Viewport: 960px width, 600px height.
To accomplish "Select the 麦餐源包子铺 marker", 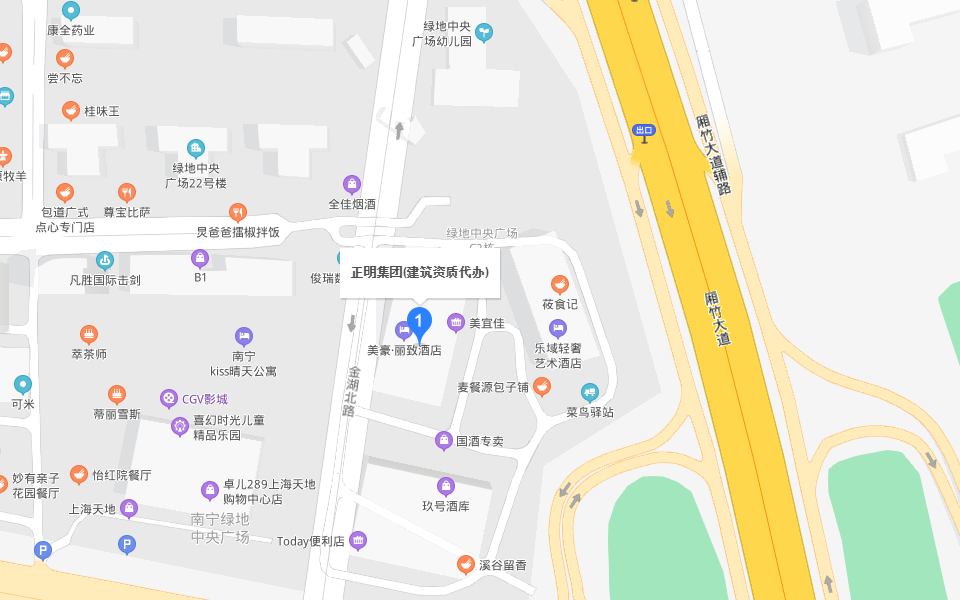I will (x=542, y=386).
